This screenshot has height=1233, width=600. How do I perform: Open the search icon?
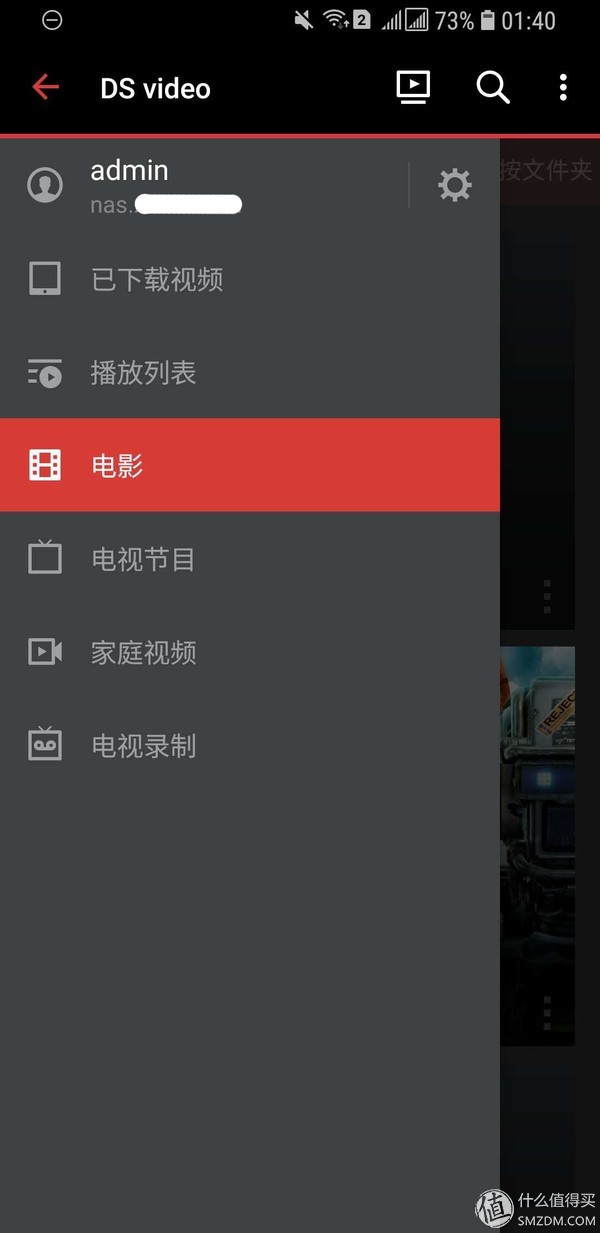point(492,87)
